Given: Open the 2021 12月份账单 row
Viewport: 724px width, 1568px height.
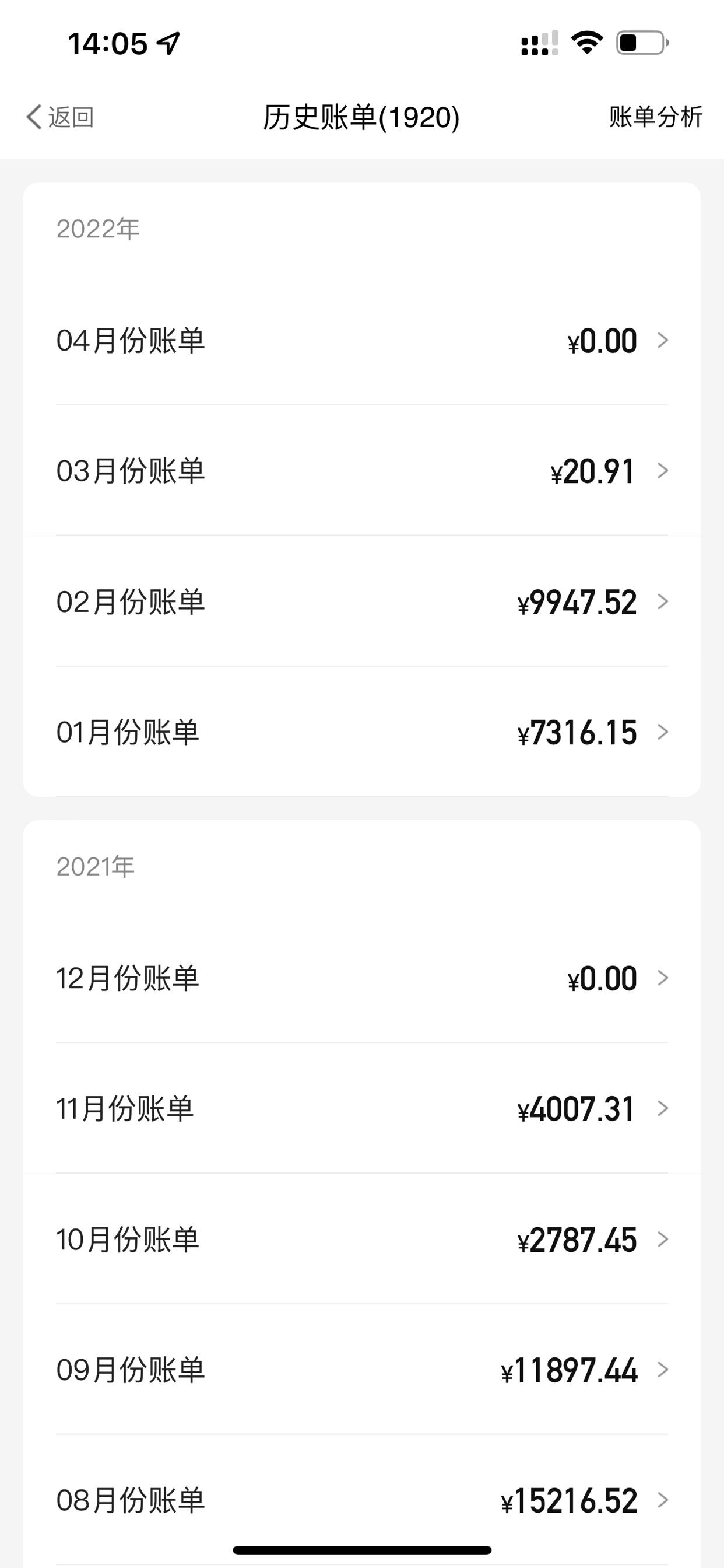Looking at the screenshot, I should coord(362,978).
